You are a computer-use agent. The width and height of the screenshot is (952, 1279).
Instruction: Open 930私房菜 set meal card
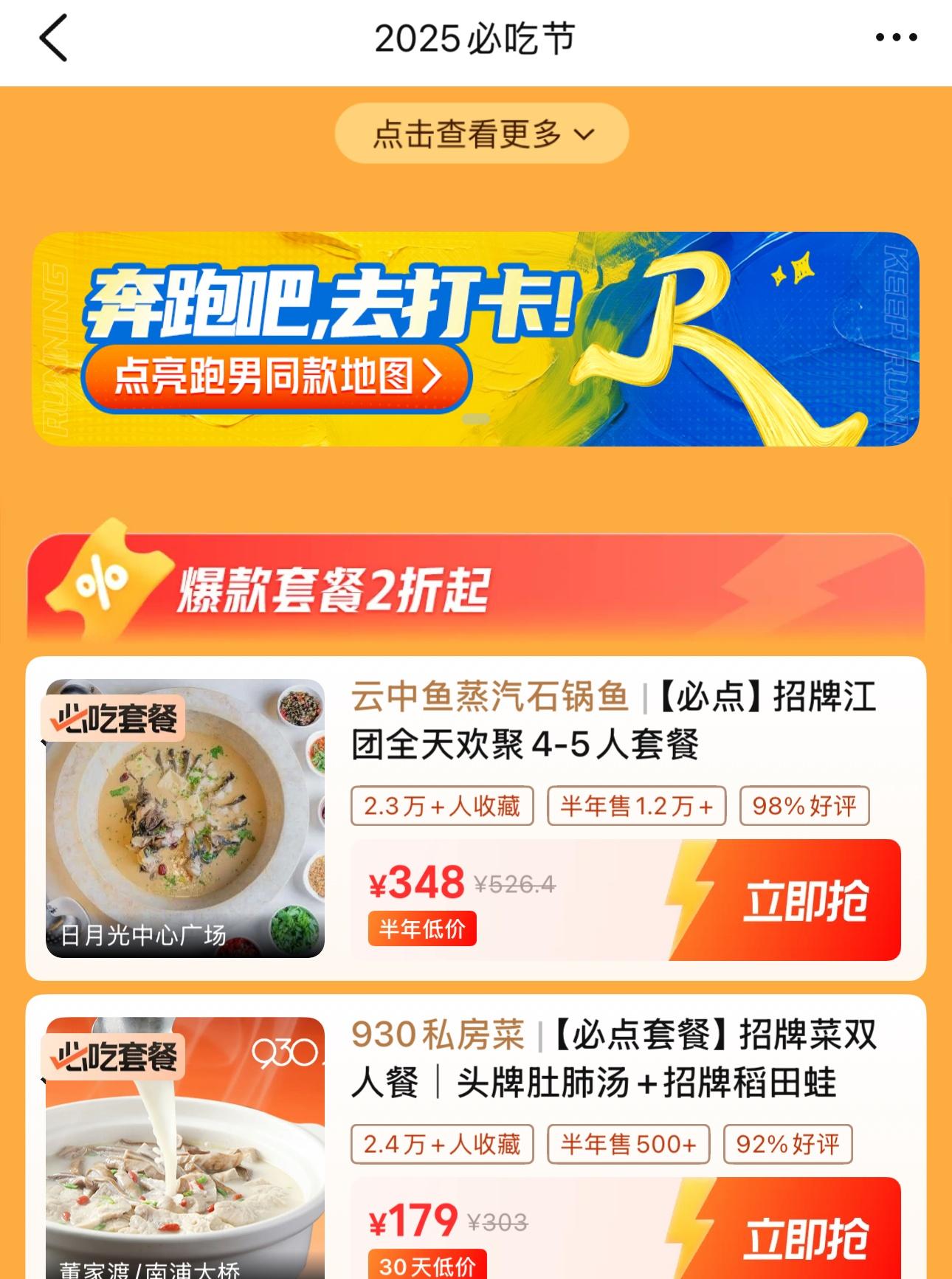click(613, 1058)
